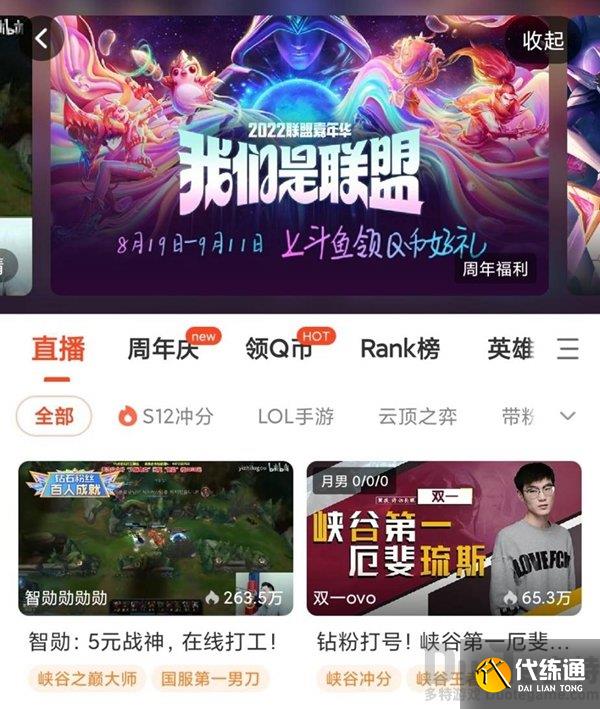The width and height of the screenshot is (600, 709).
Task: Tap the 峡谷冲分 tag
Action: tap(359, 679)
